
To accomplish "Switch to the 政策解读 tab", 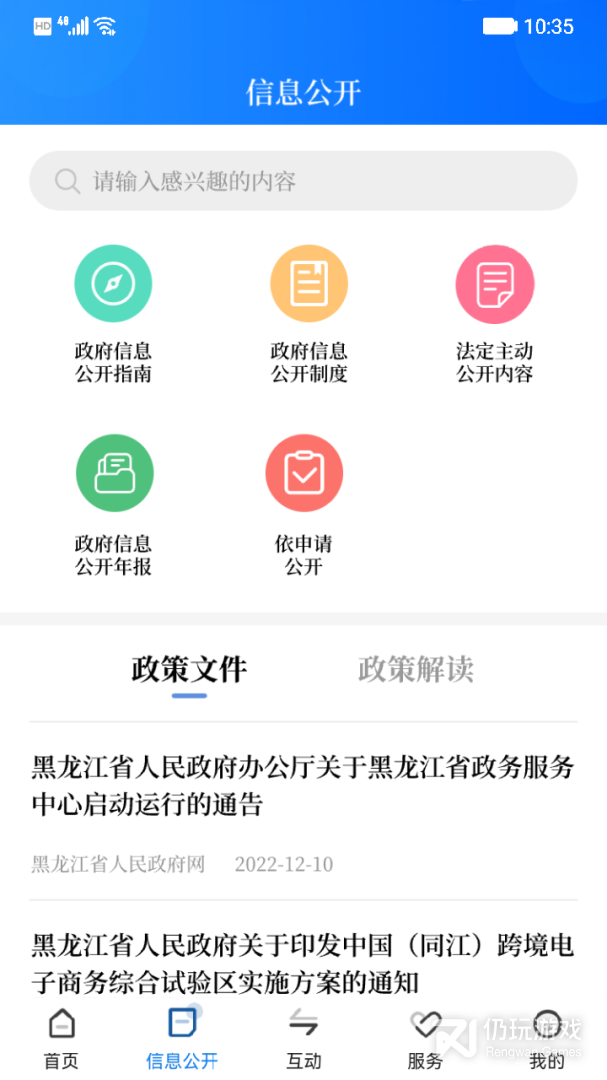I will (416, 669).
